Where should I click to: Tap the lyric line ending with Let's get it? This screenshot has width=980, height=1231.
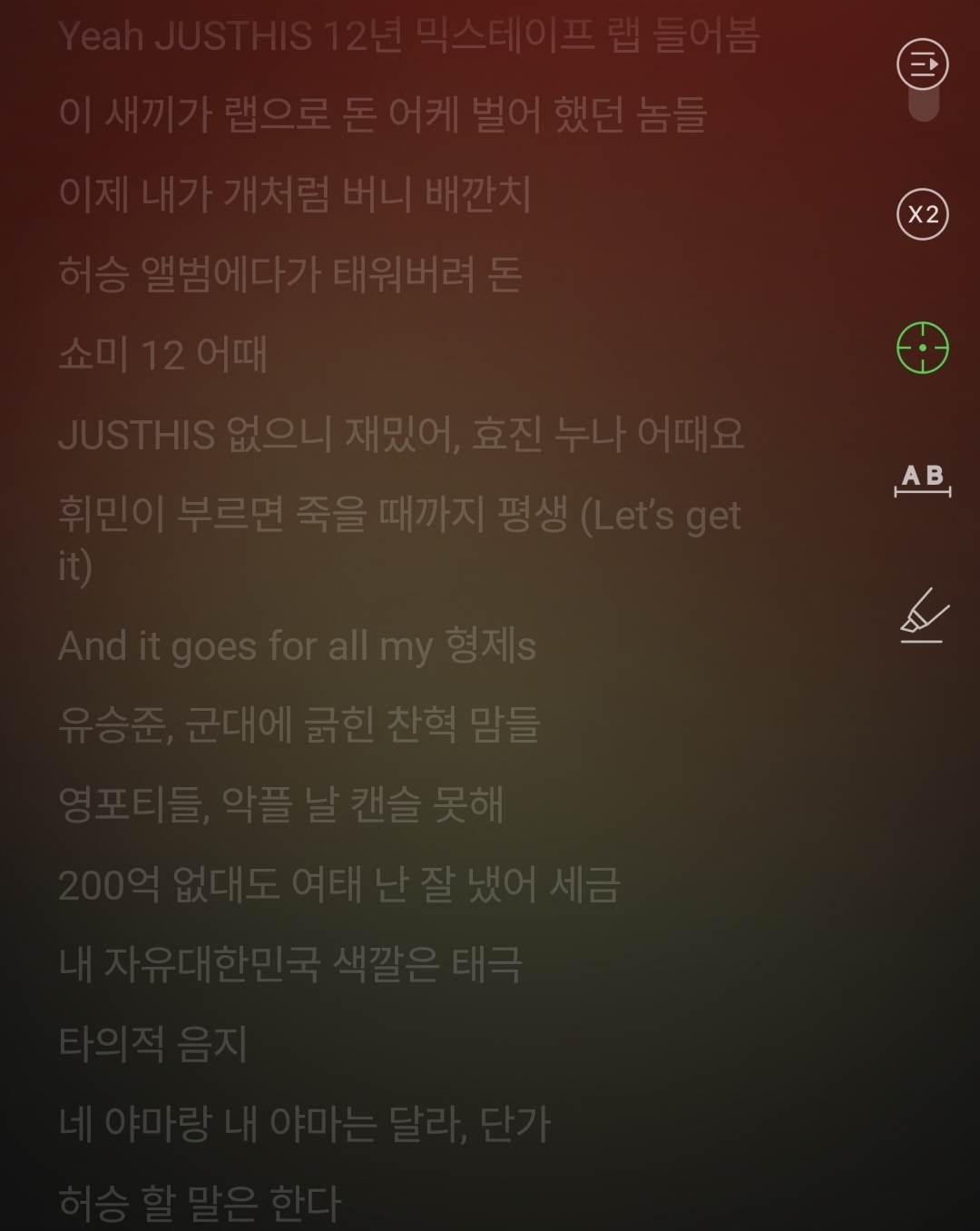click(399, 515)
